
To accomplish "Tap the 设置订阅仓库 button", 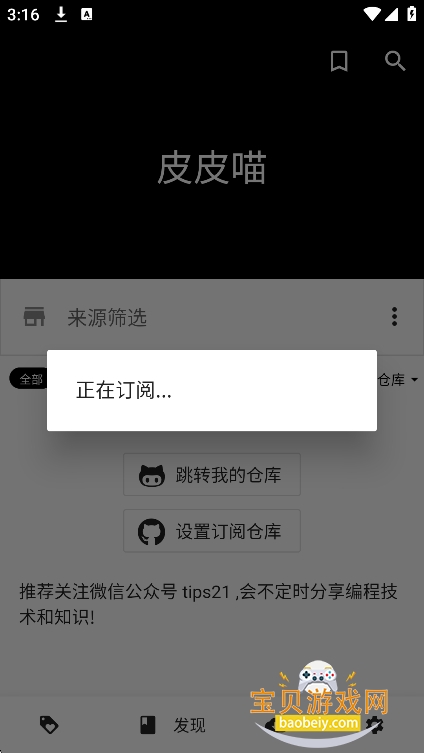I will [212, 531].
